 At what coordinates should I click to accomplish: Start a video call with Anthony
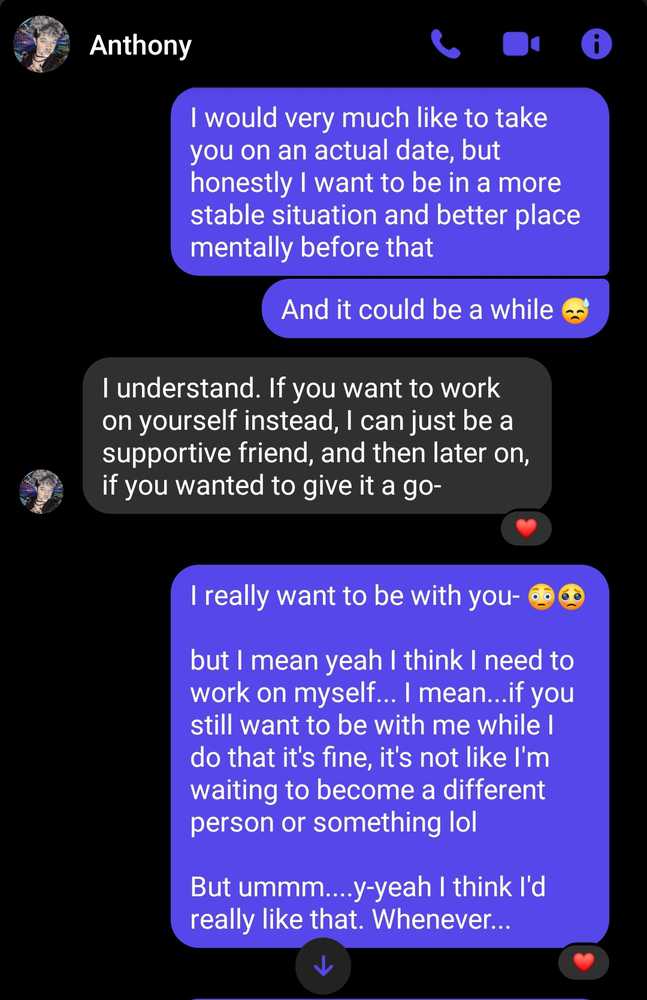(x=521, y=44)
